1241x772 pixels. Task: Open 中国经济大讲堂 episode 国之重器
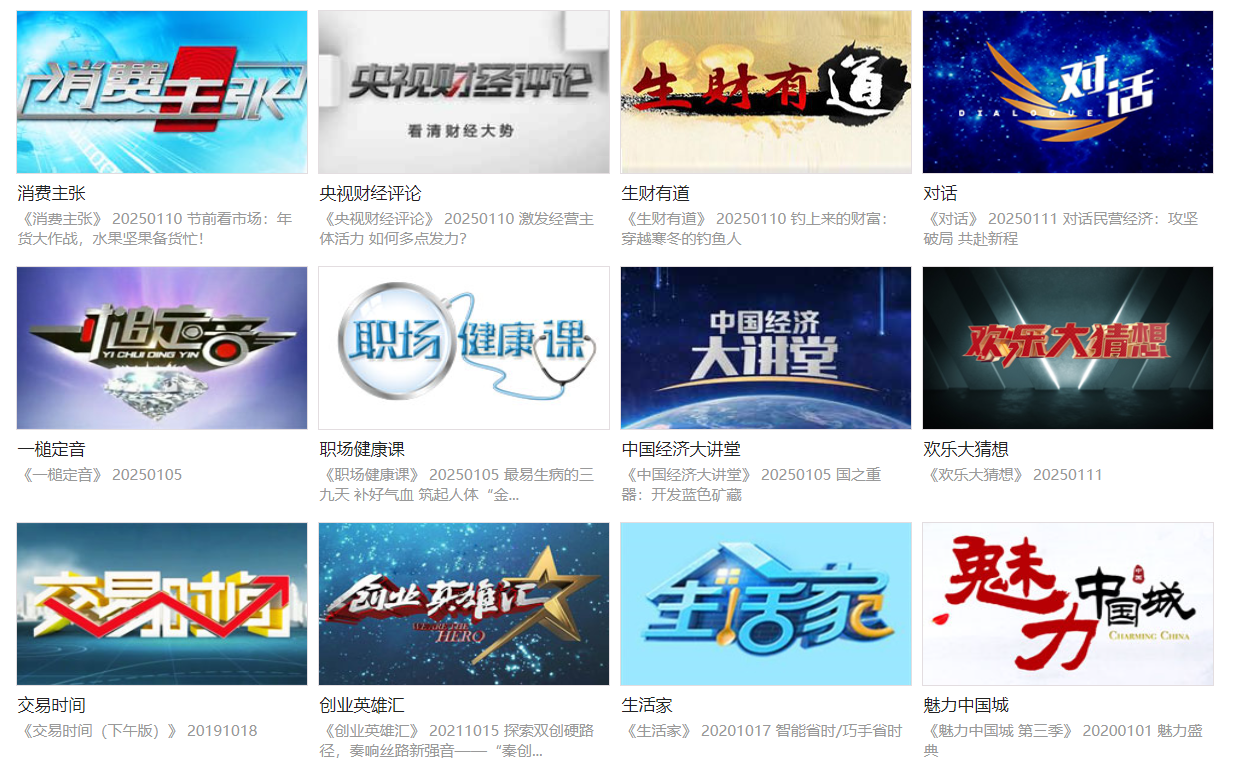tap(751, 484)
